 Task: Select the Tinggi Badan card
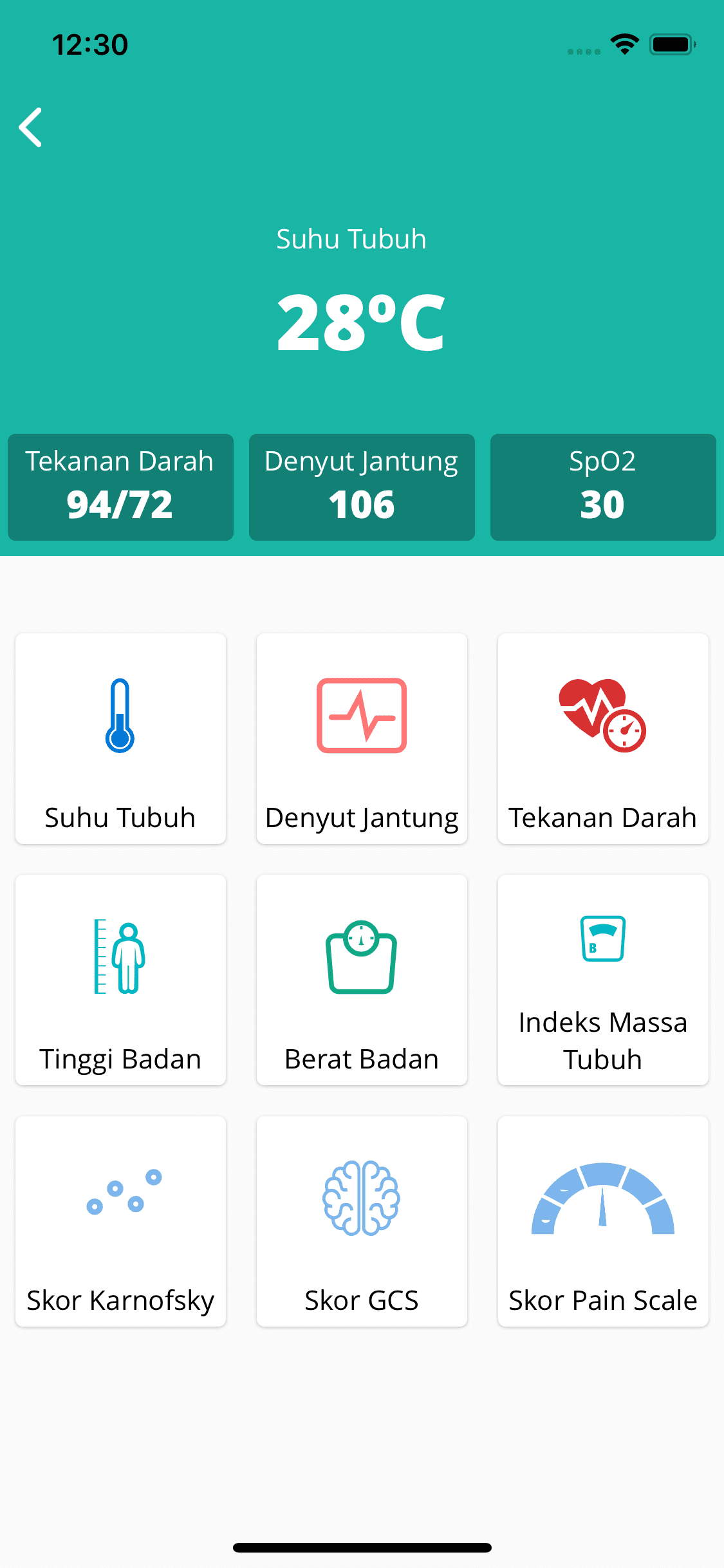[x=120, y=980]
